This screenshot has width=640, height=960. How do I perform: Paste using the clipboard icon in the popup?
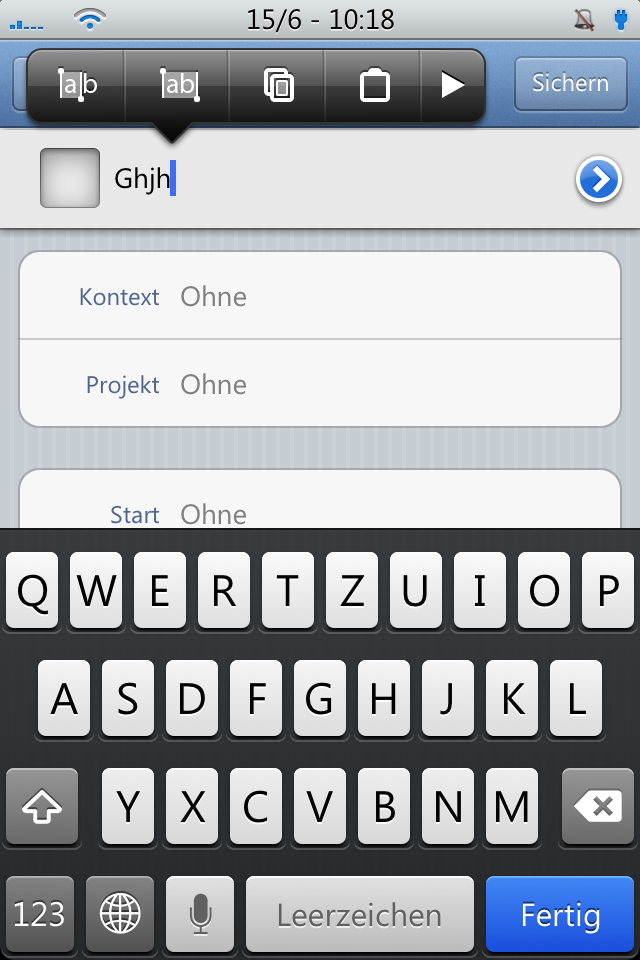[374, 86]
